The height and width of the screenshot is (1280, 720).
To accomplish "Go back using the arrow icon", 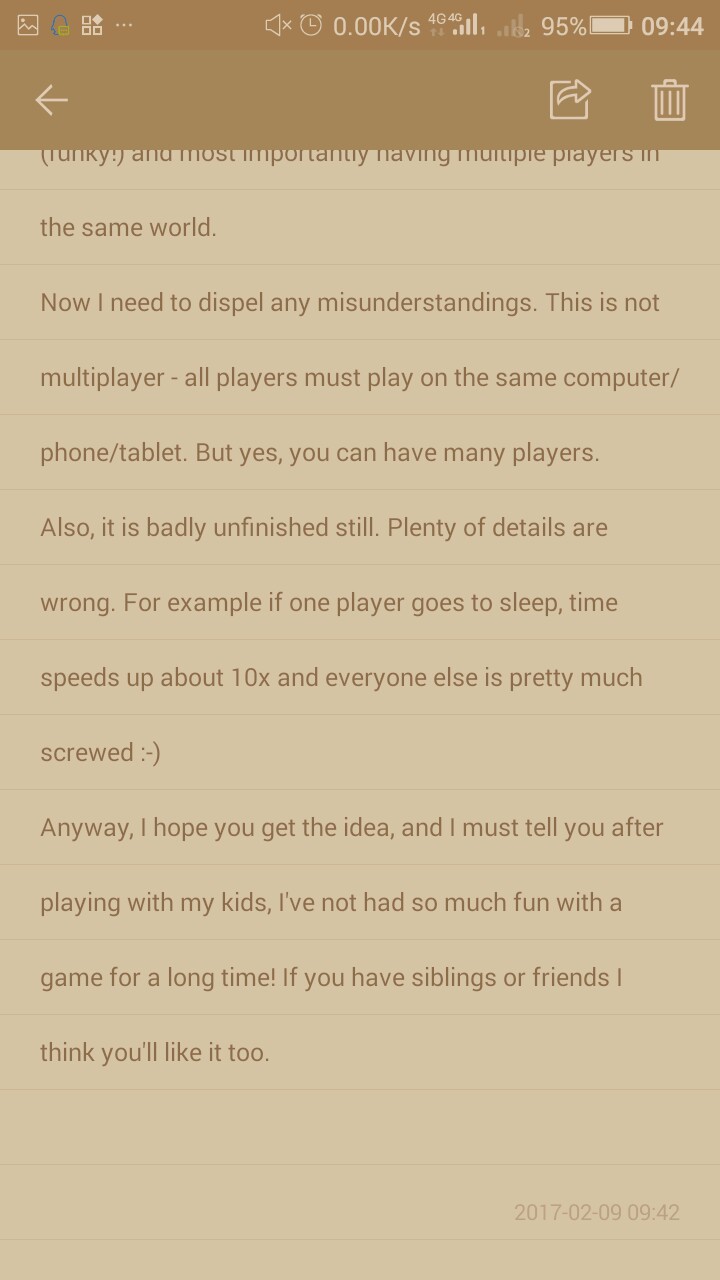I will pos(51,100).
